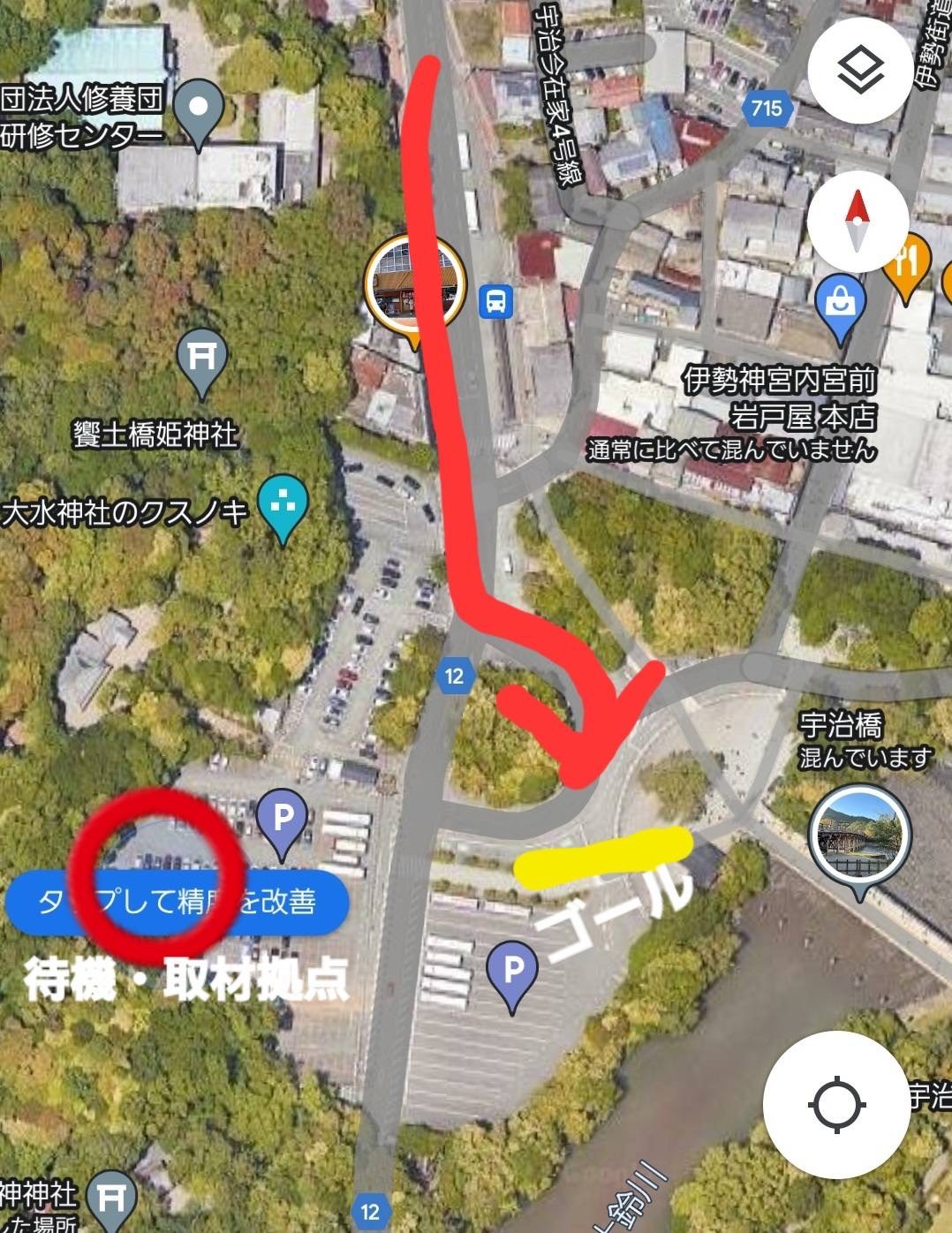Select the 饗土橋姫神社 shrine pin
Image resolution: width=952 pixels, height=1233 pixels.
point(202,359)
